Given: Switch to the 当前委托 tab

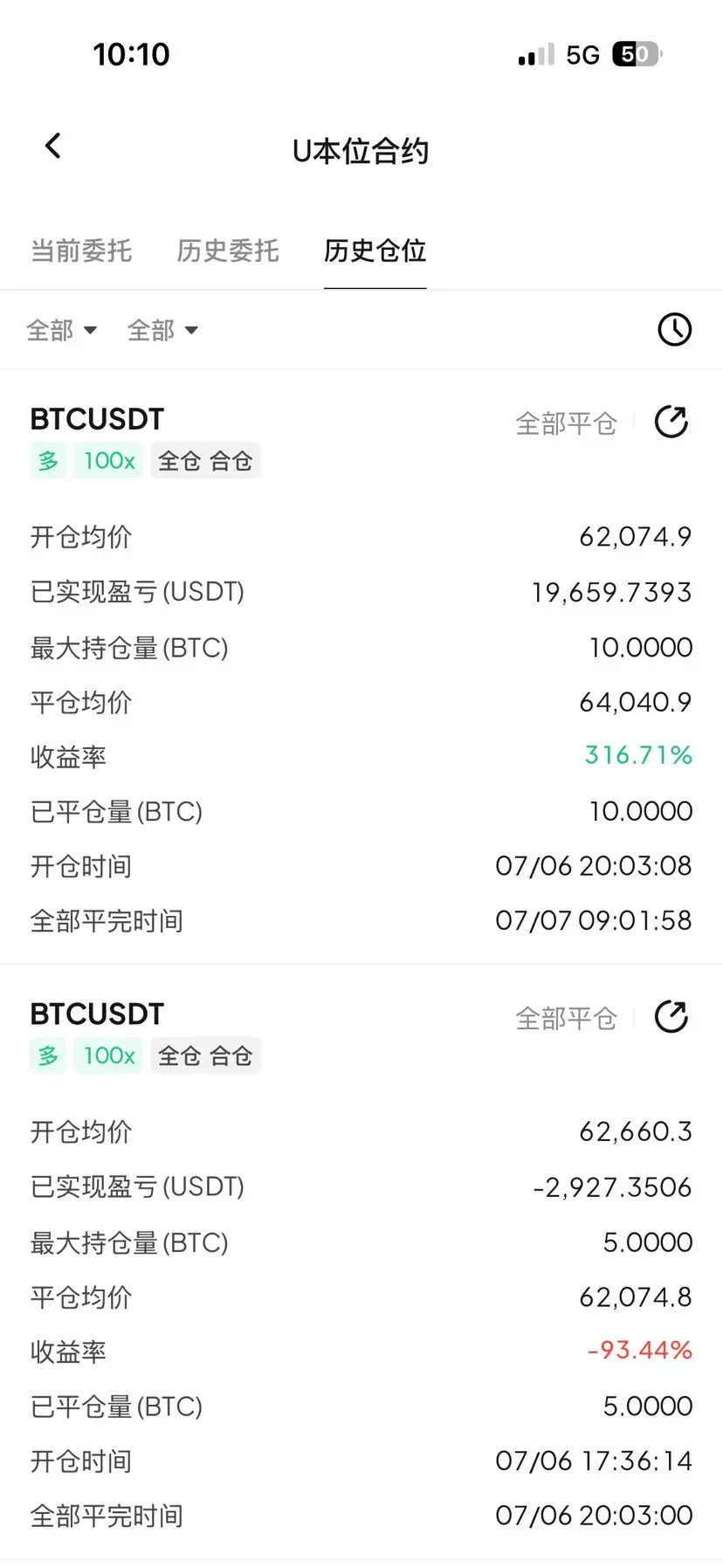Looking at the screenshot, I should [81, 251].
